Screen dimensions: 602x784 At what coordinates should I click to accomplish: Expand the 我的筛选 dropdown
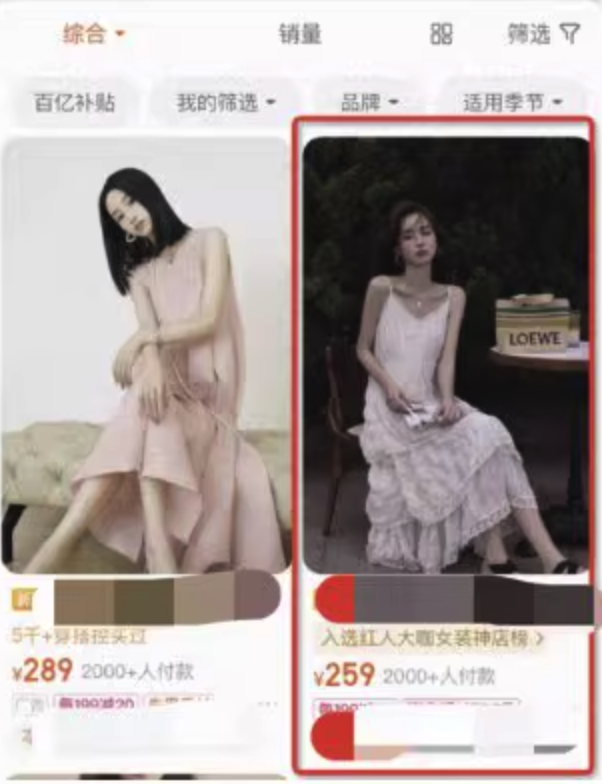tap(225, 102)
